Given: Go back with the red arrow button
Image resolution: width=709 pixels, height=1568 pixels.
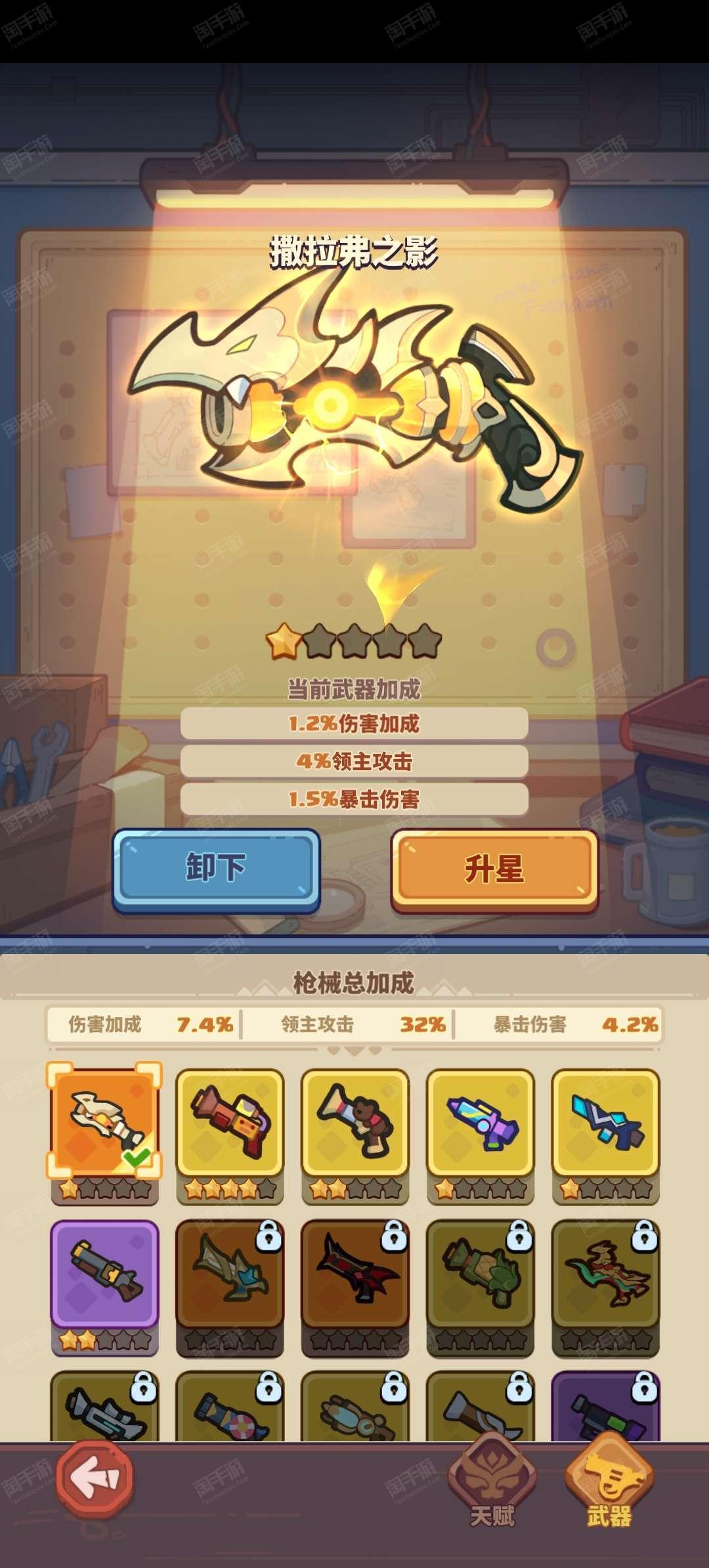Looking at the screenshot, I should coord(95,1479).
